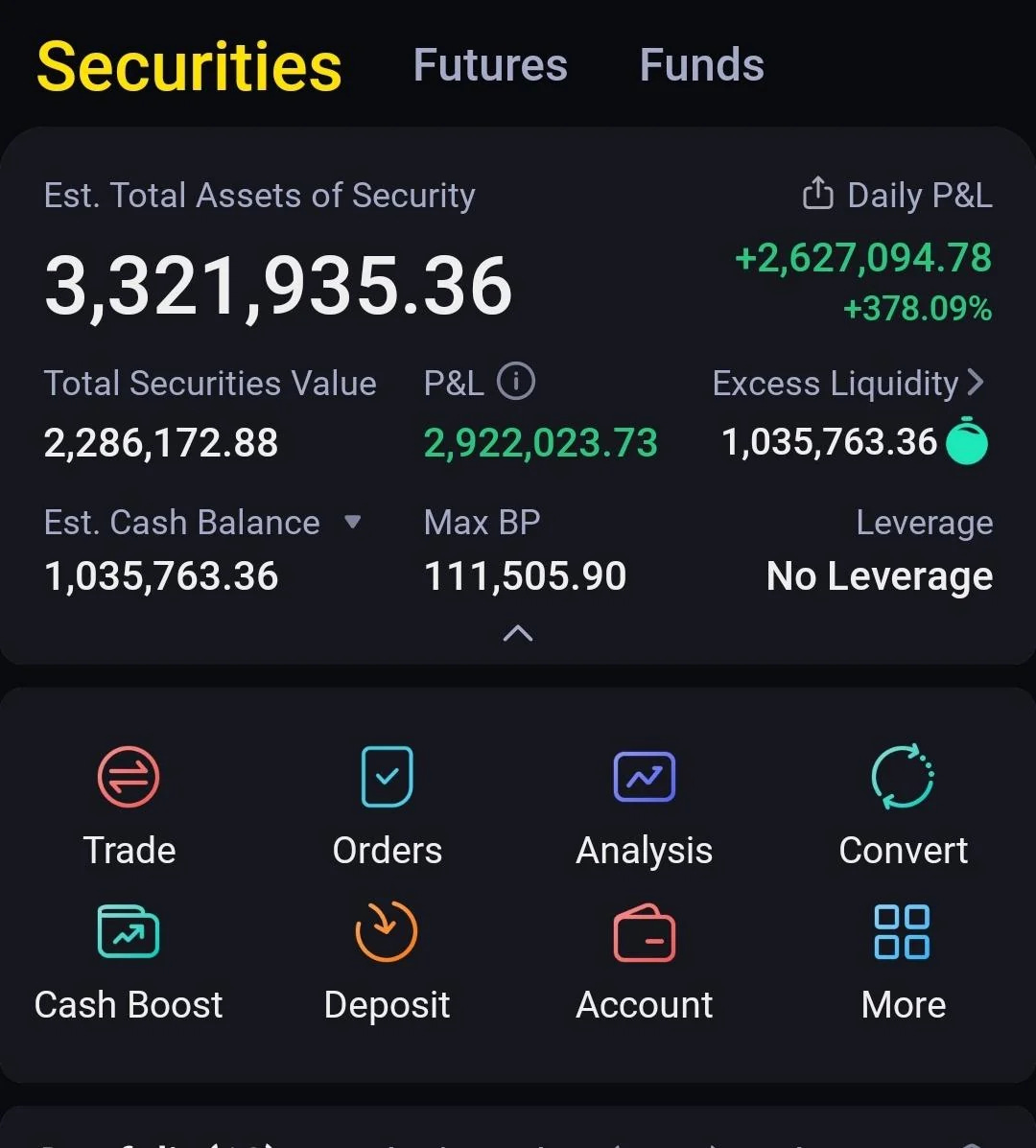View my Orders
The image size is (1036, 1148).
pyautogui.click(x=387, y=806)
